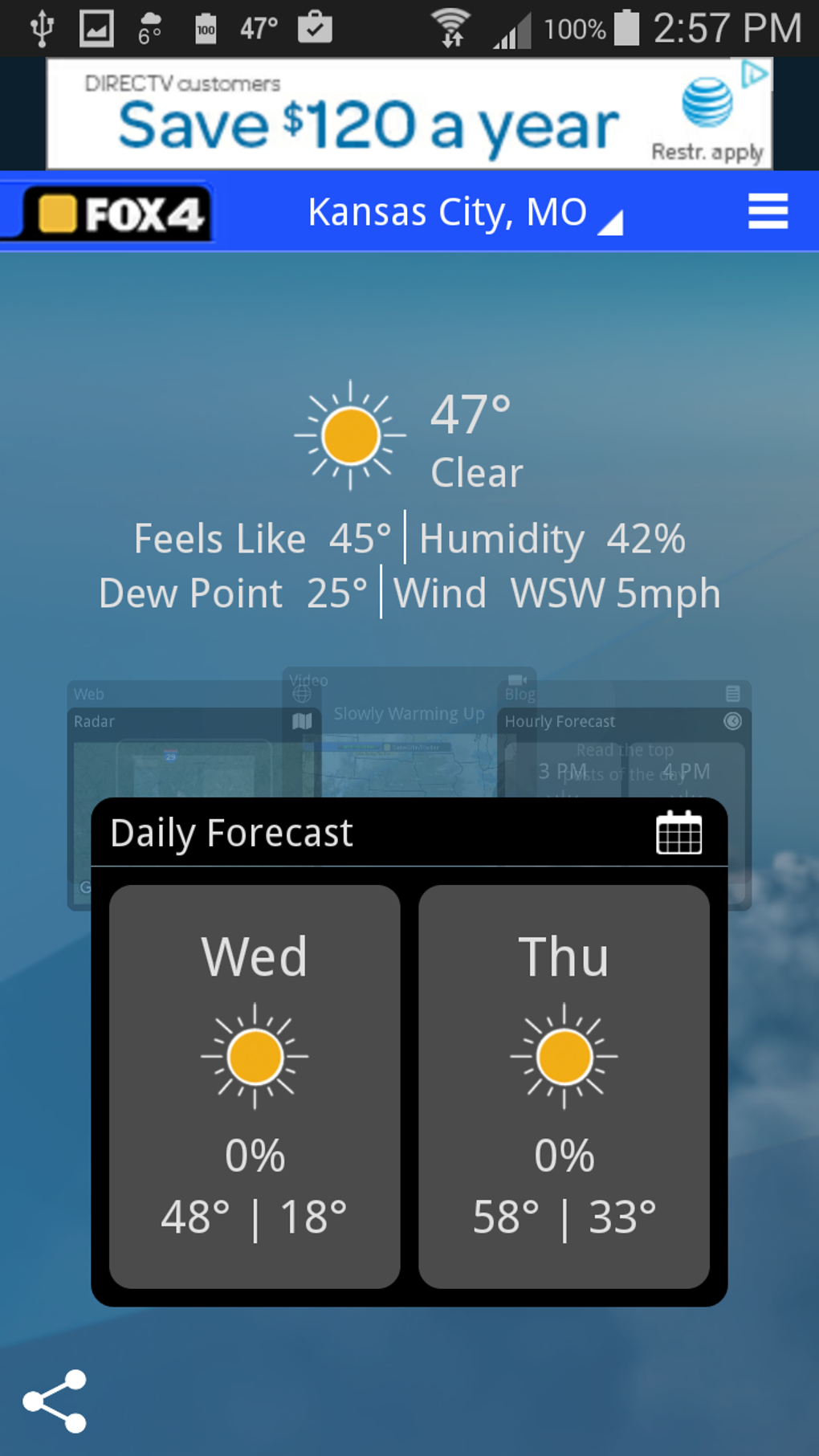The width and height of the screenshot is (819, 1456).
Task: Tap the AdChoices icon on the ad
Action: 754,74
